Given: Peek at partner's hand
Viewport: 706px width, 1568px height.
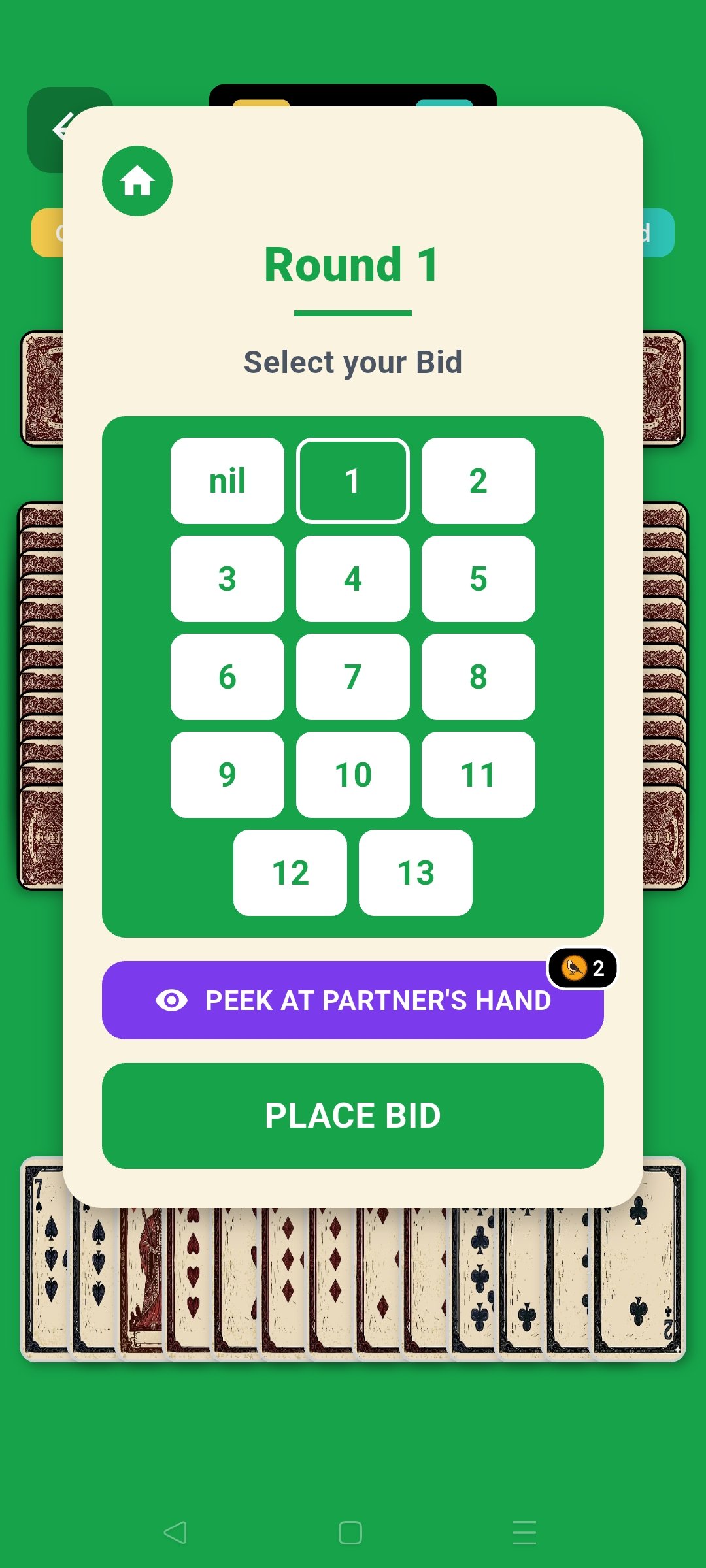Looking at the screenshot, I should point(353,1000).
